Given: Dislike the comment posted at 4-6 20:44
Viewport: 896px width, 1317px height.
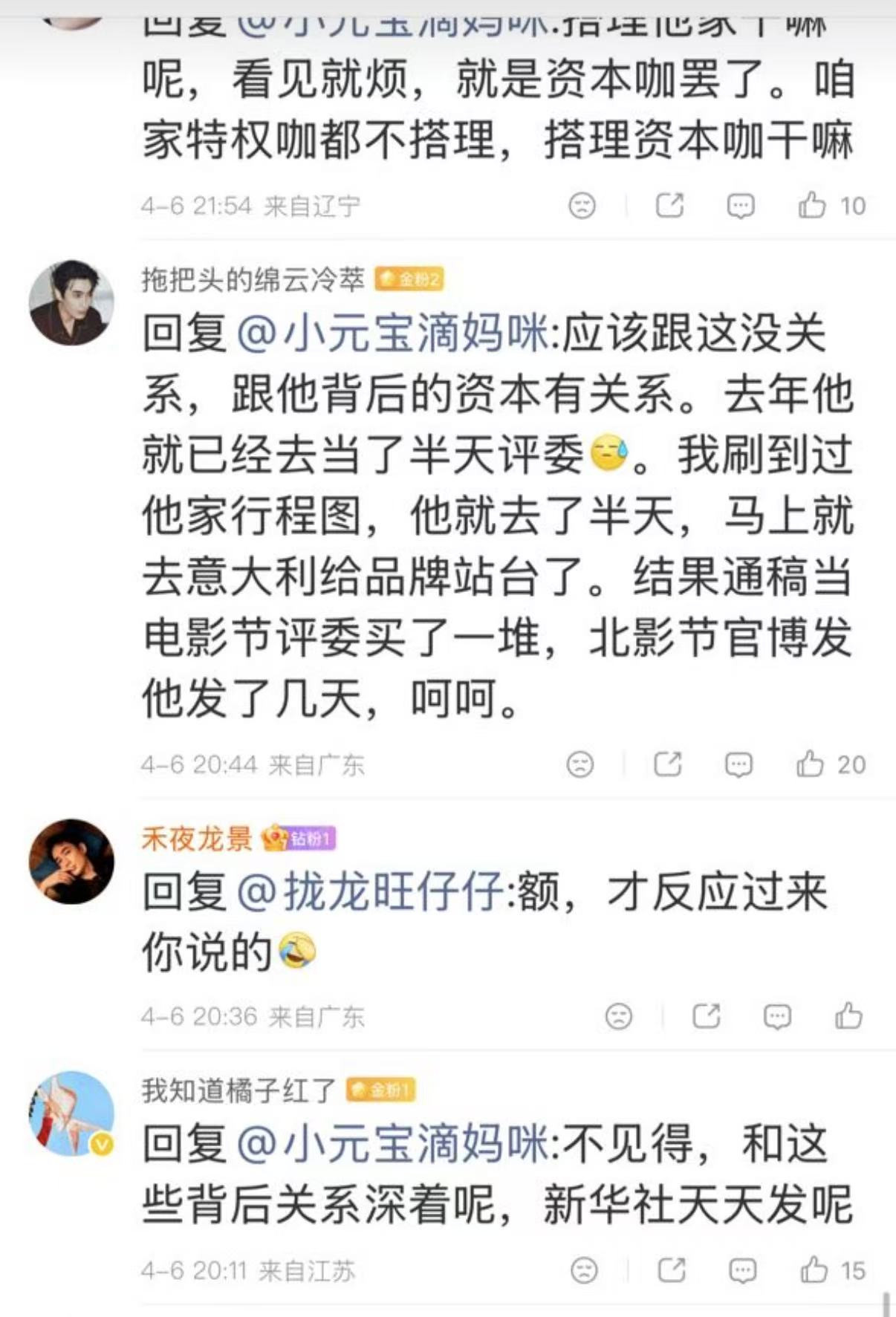Looking at the screenshot, I should tap(580, 764).
